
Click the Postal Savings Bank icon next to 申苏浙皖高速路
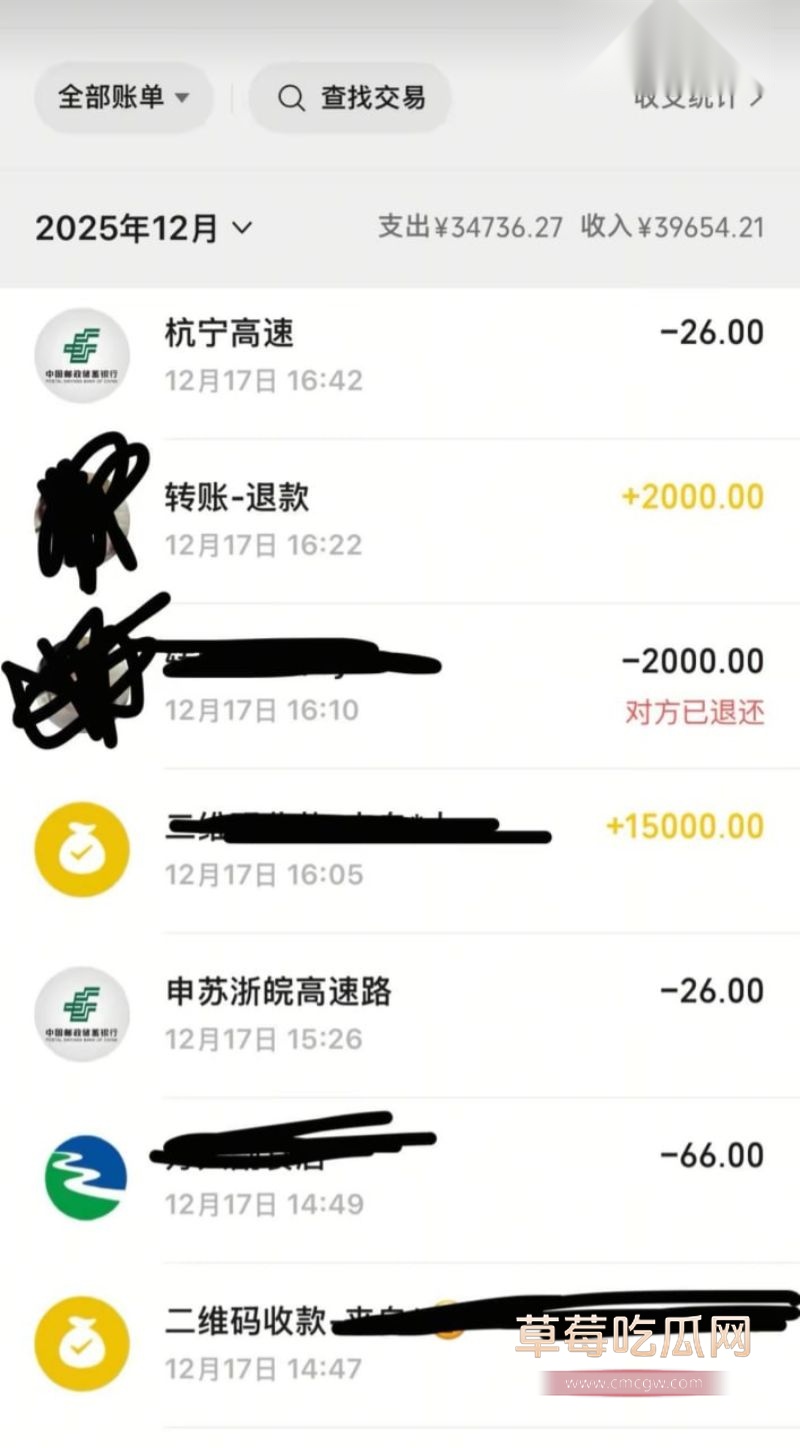83,1013
